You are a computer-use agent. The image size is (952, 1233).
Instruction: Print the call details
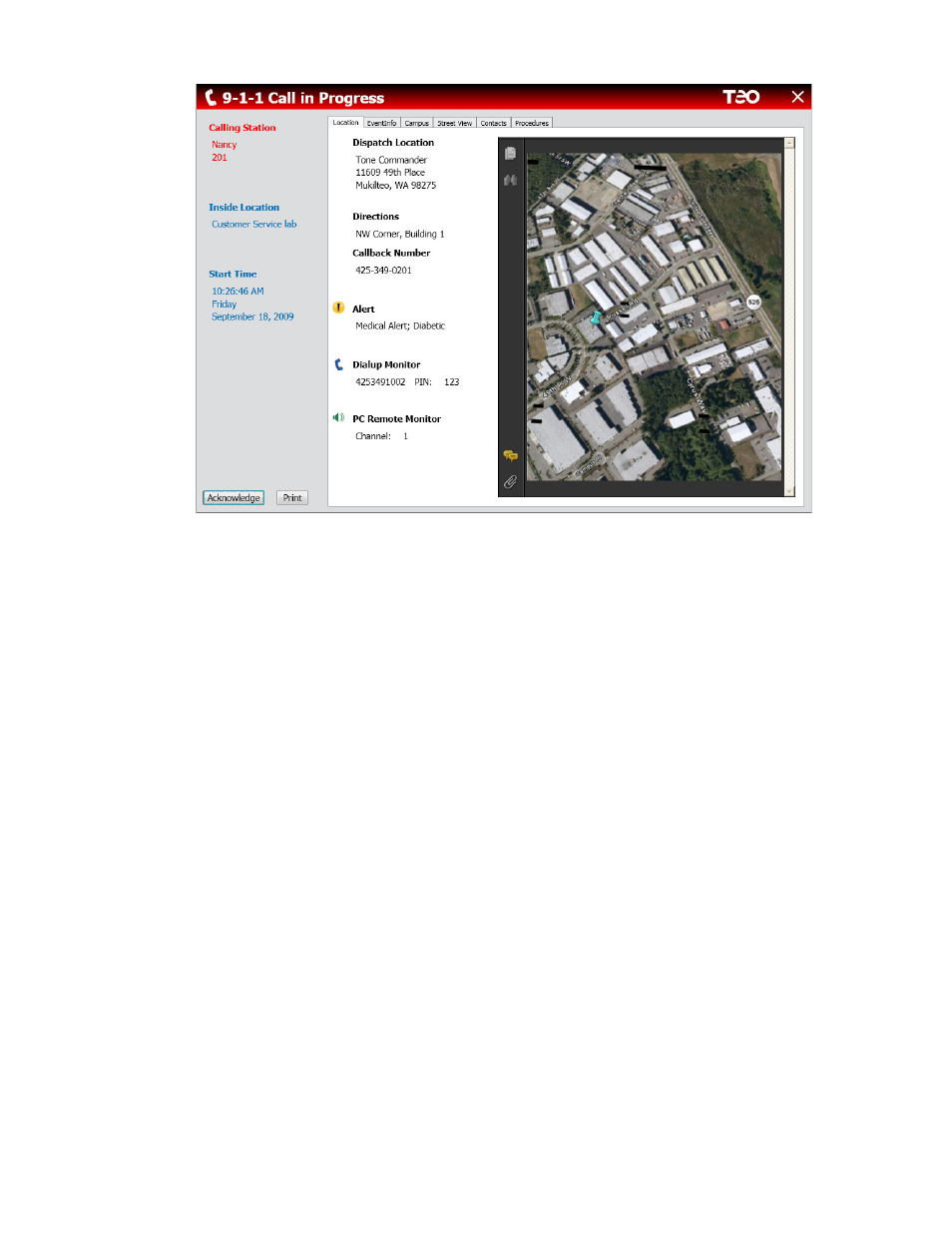(x=291, y=497)
